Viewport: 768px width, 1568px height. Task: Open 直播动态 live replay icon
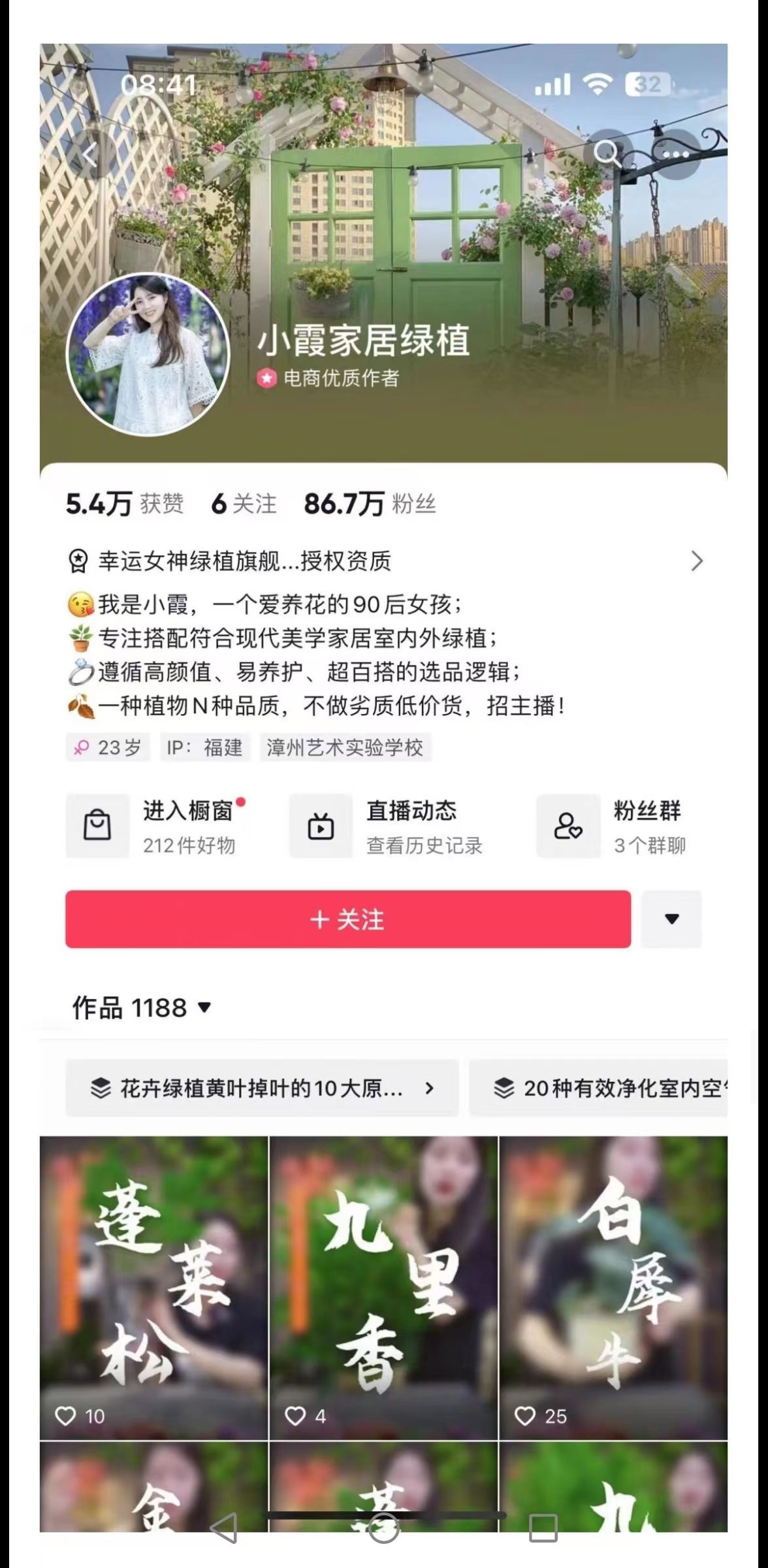[x=321, y=826]
